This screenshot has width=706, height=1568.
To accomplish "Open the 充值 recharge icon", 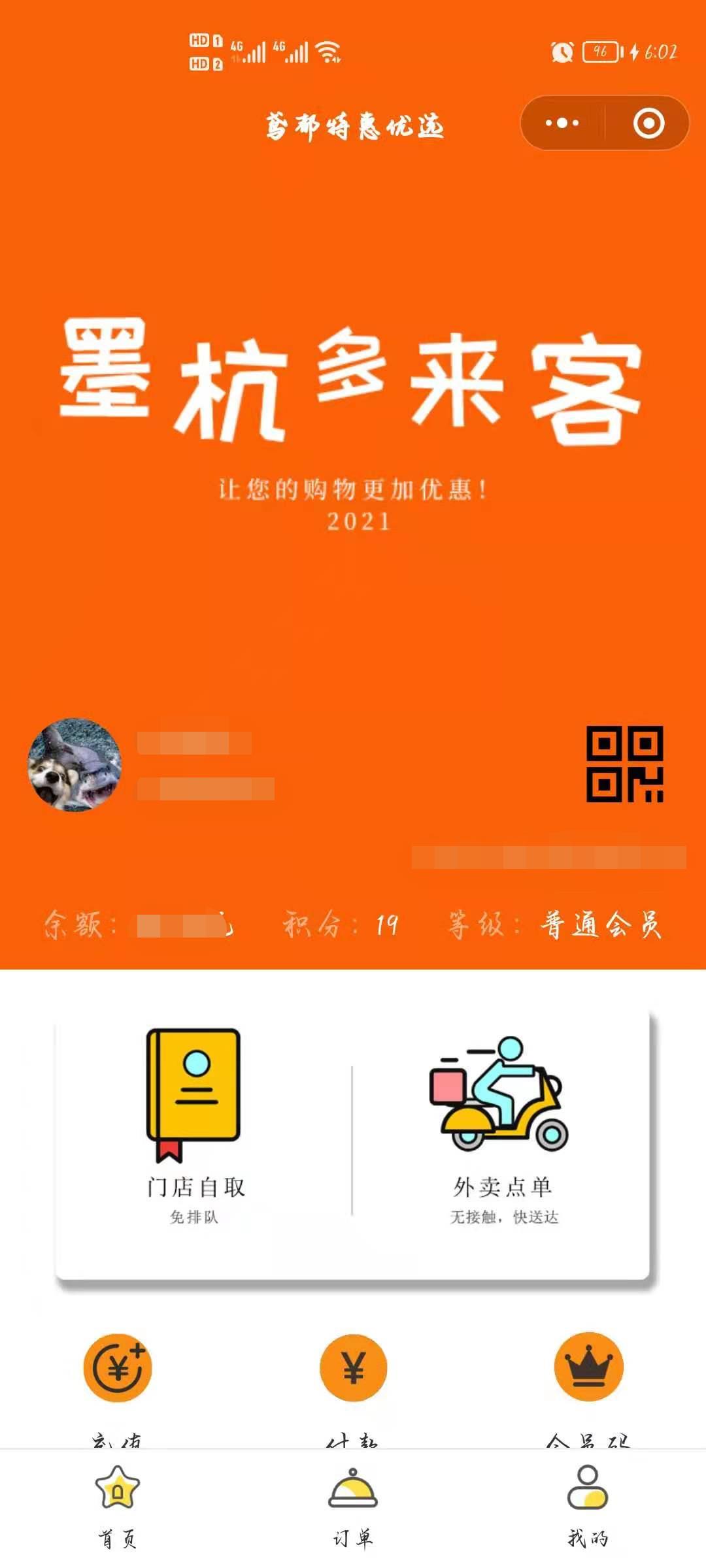I will point(118,1367).
